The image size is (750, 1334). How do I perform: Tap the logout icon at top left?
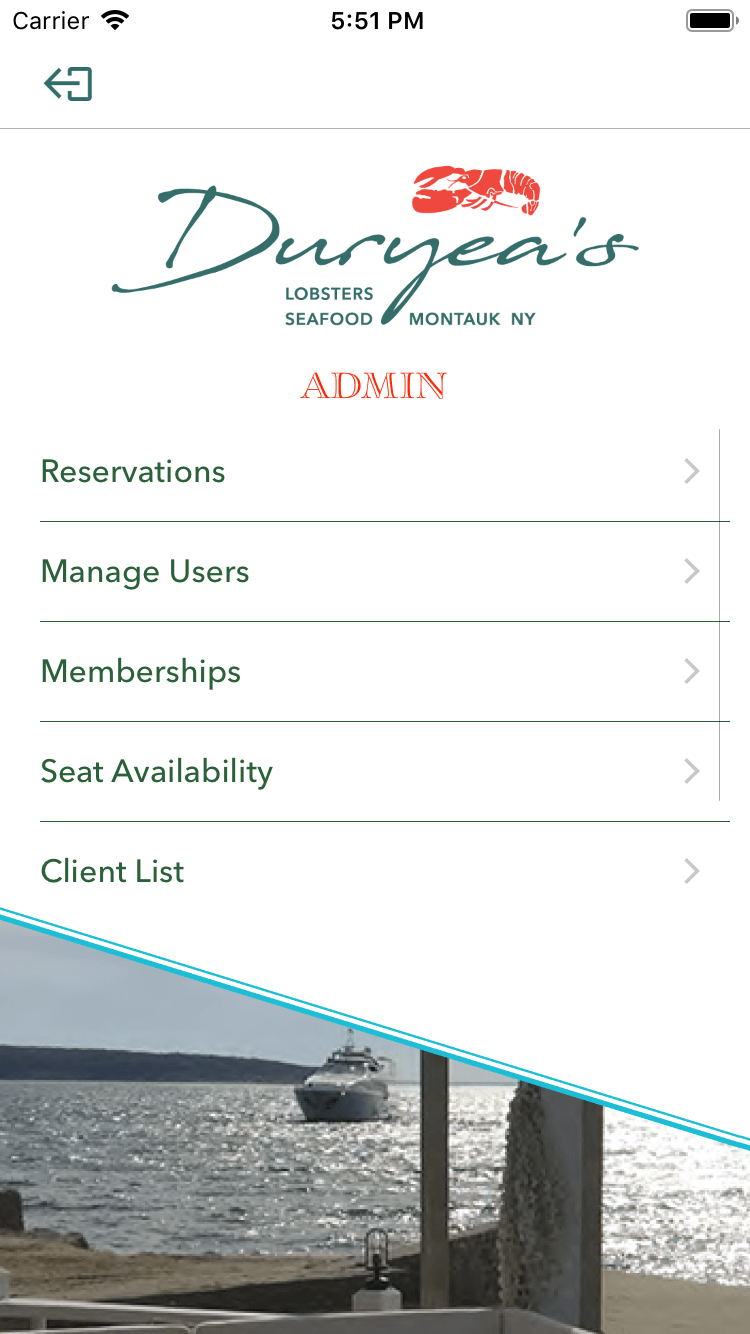(68, 84)
